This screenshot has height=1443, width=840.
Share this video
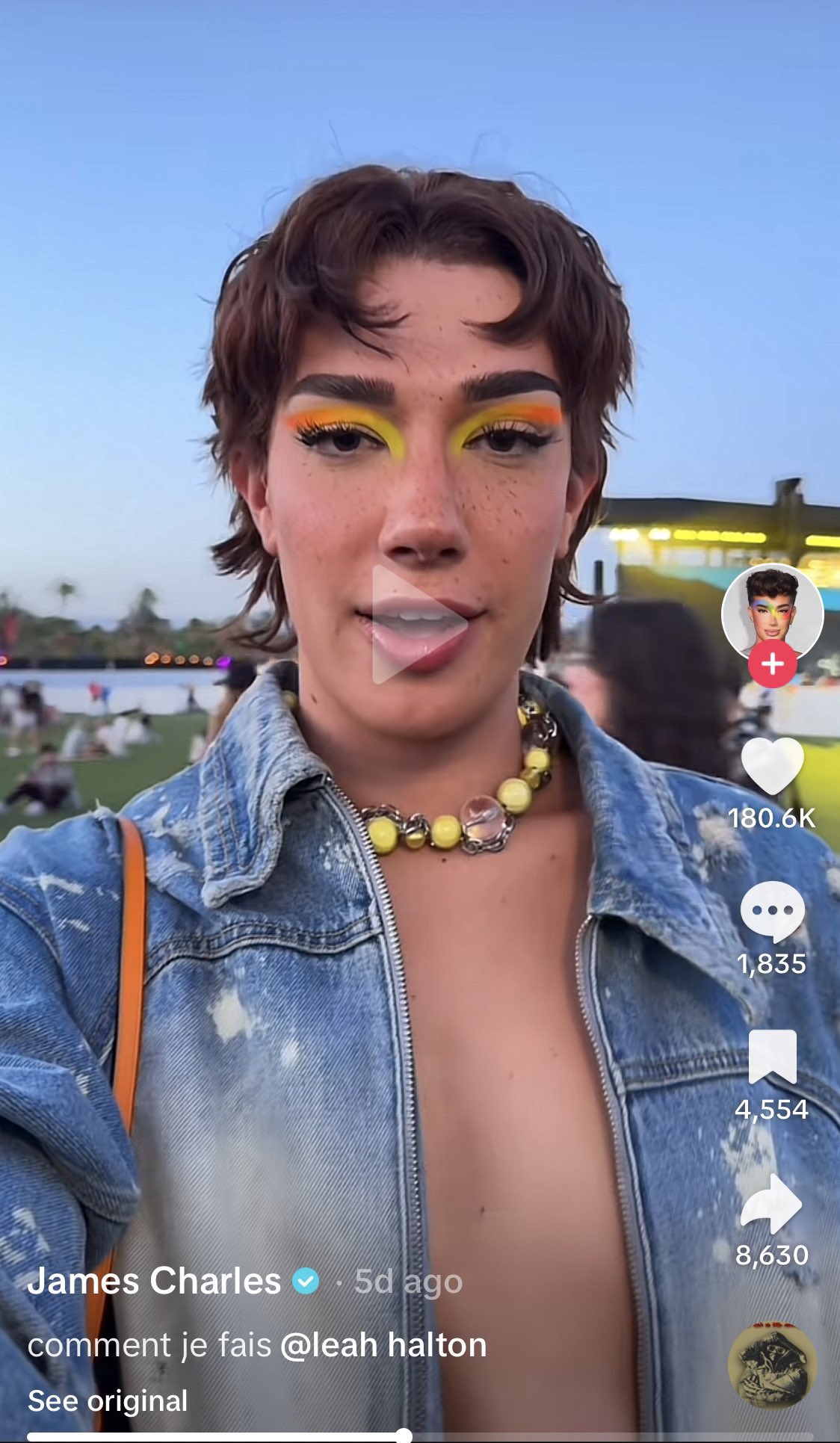tap(772, 1203)
